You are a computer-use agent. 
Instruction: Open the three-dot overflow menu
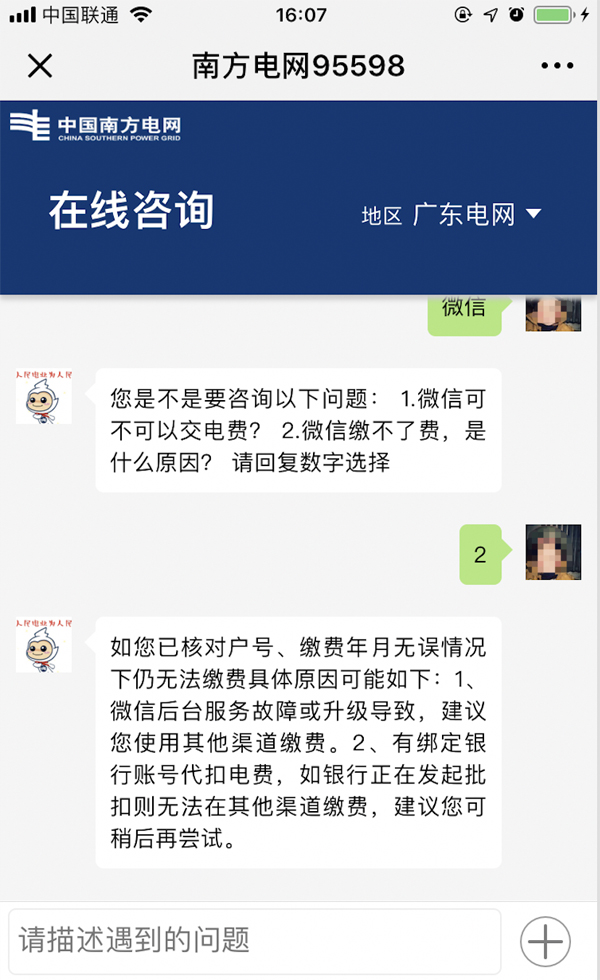click(557, 66)
